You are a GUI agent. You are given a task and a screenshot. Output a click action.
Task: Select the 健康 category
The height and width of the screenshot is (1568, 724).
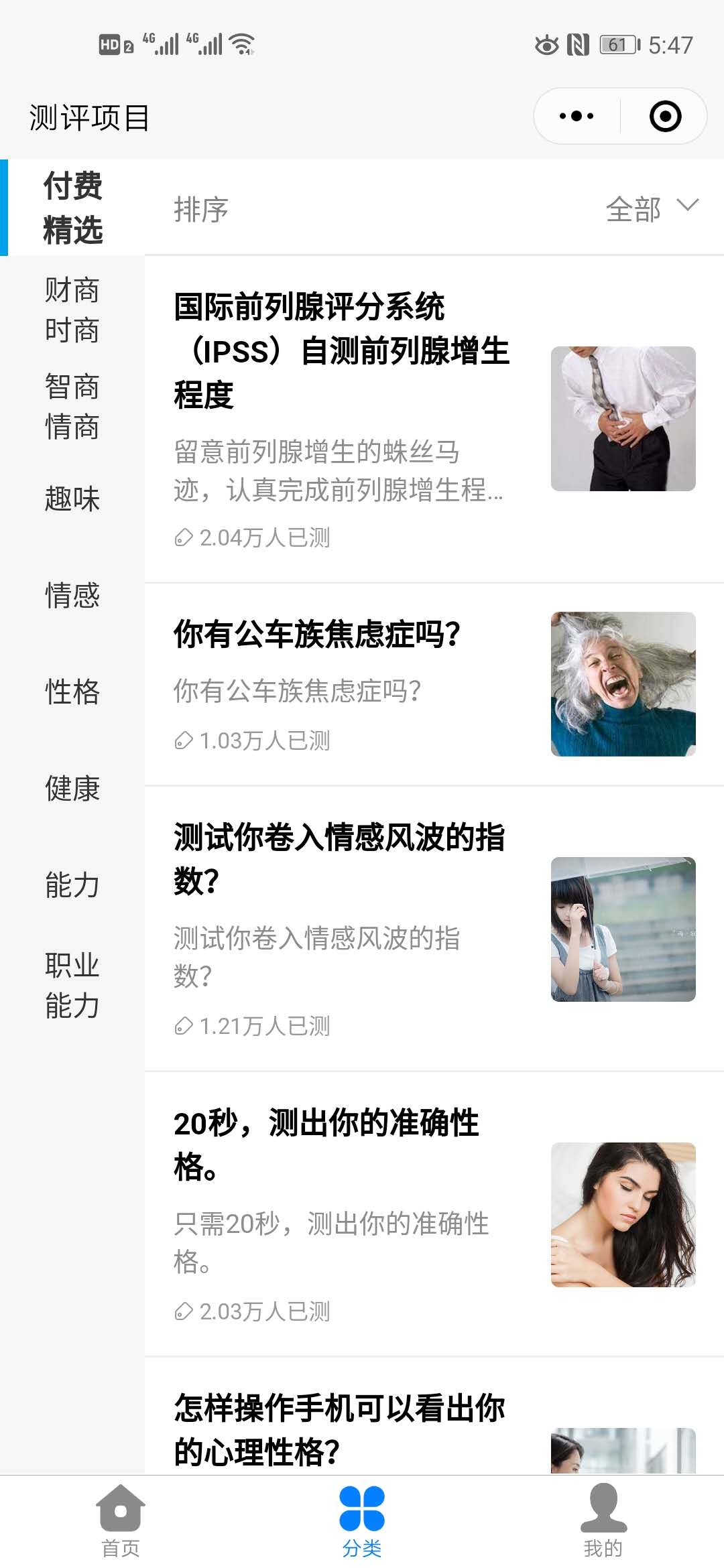pyautogui.click(x=72, y=789)
